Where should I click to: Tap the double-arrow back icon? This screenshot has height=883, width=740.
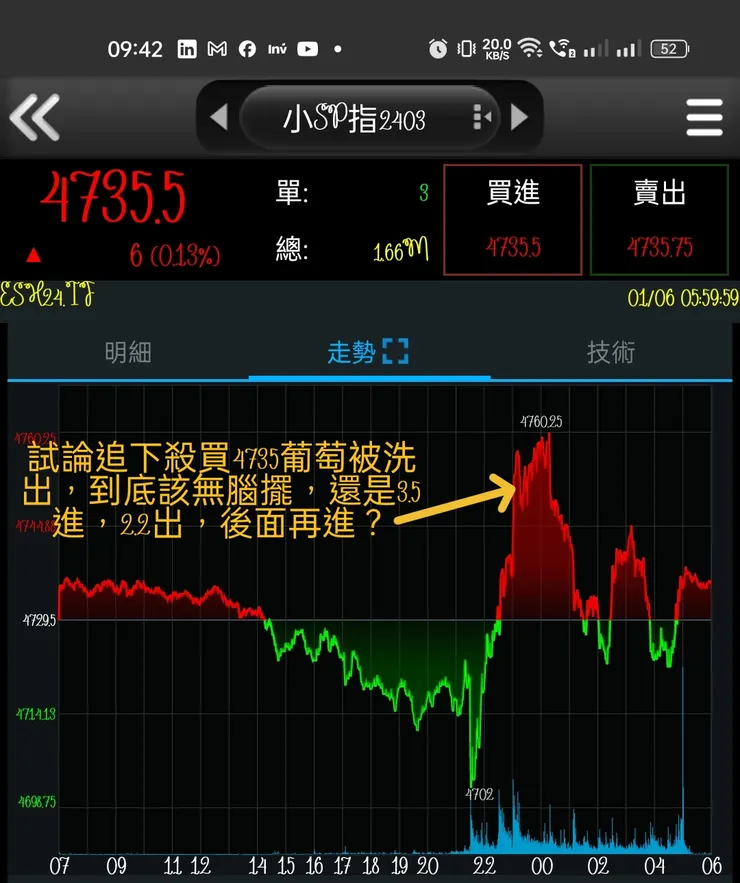(x=37, y=117)
